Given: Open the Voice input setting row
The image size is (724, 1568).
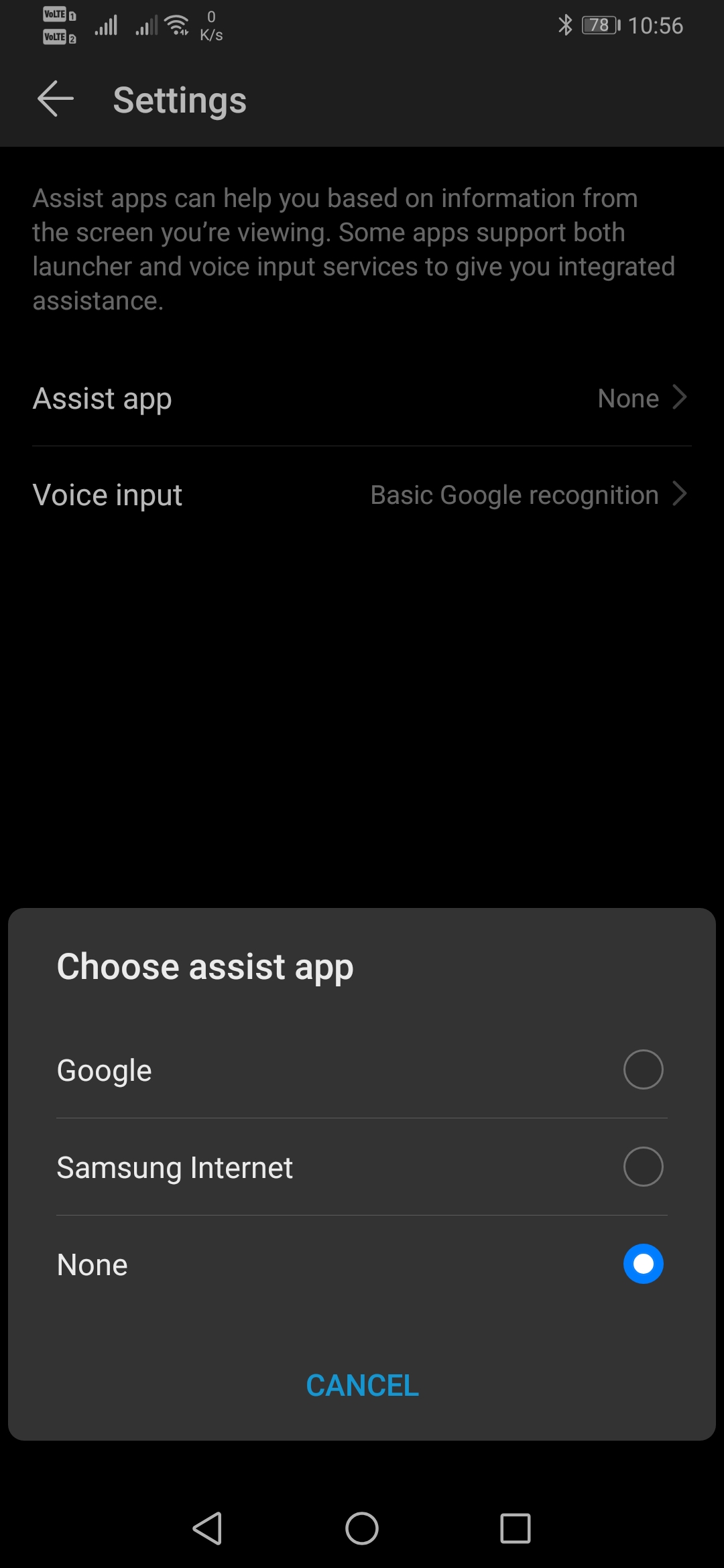Looking at the screenshot, I should pyautogui.click(x=362, y=495).
